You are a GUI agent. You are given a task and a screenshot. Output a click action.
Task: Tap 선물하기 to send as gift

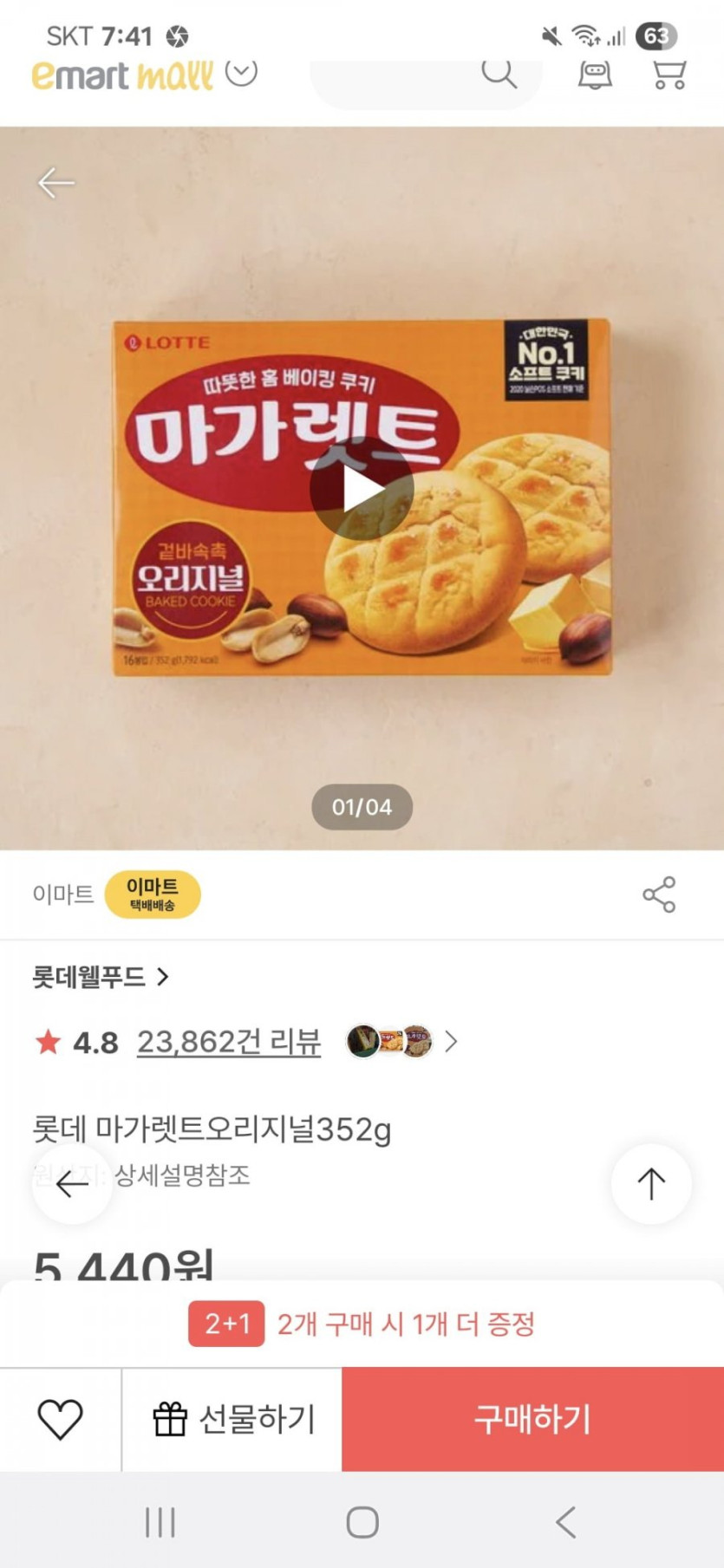[232, 1419]
